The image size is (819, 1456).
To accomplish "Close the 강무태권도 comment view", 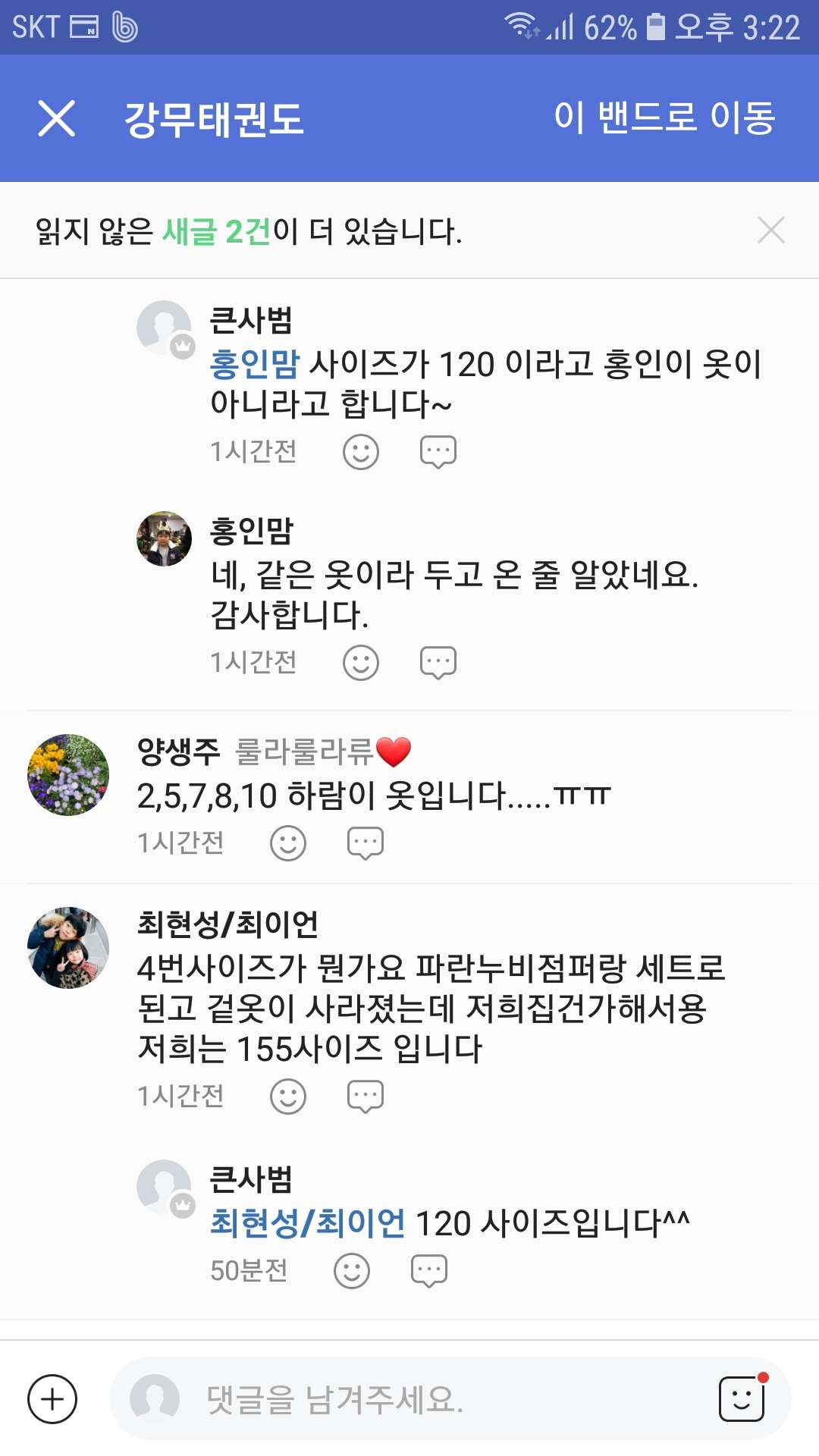I will pyautogui.click(x=57, y=118).
